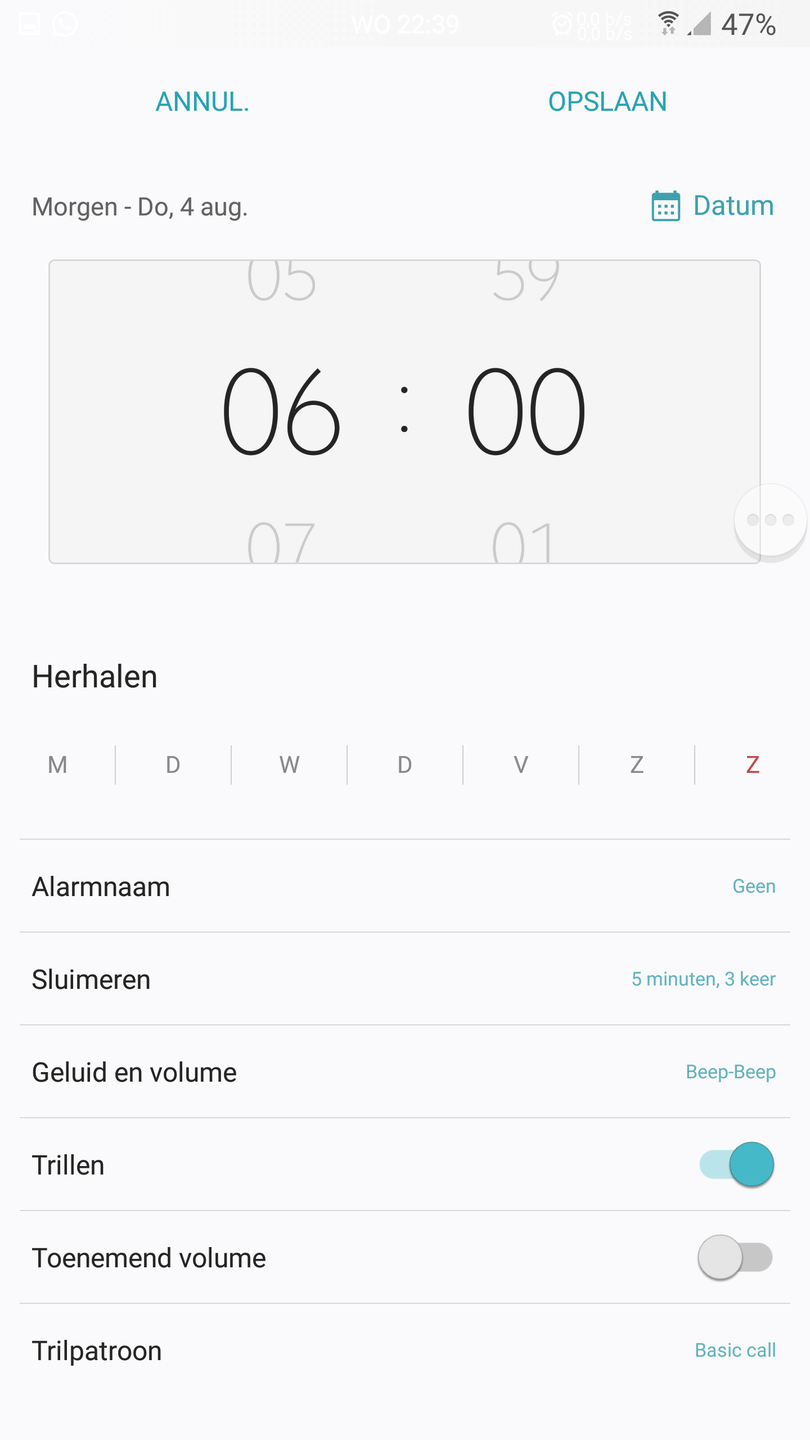Screen dimensions: 810x1440
Task: Save the alarm with OPSLAAN
Action: click(x=607, y=102)
